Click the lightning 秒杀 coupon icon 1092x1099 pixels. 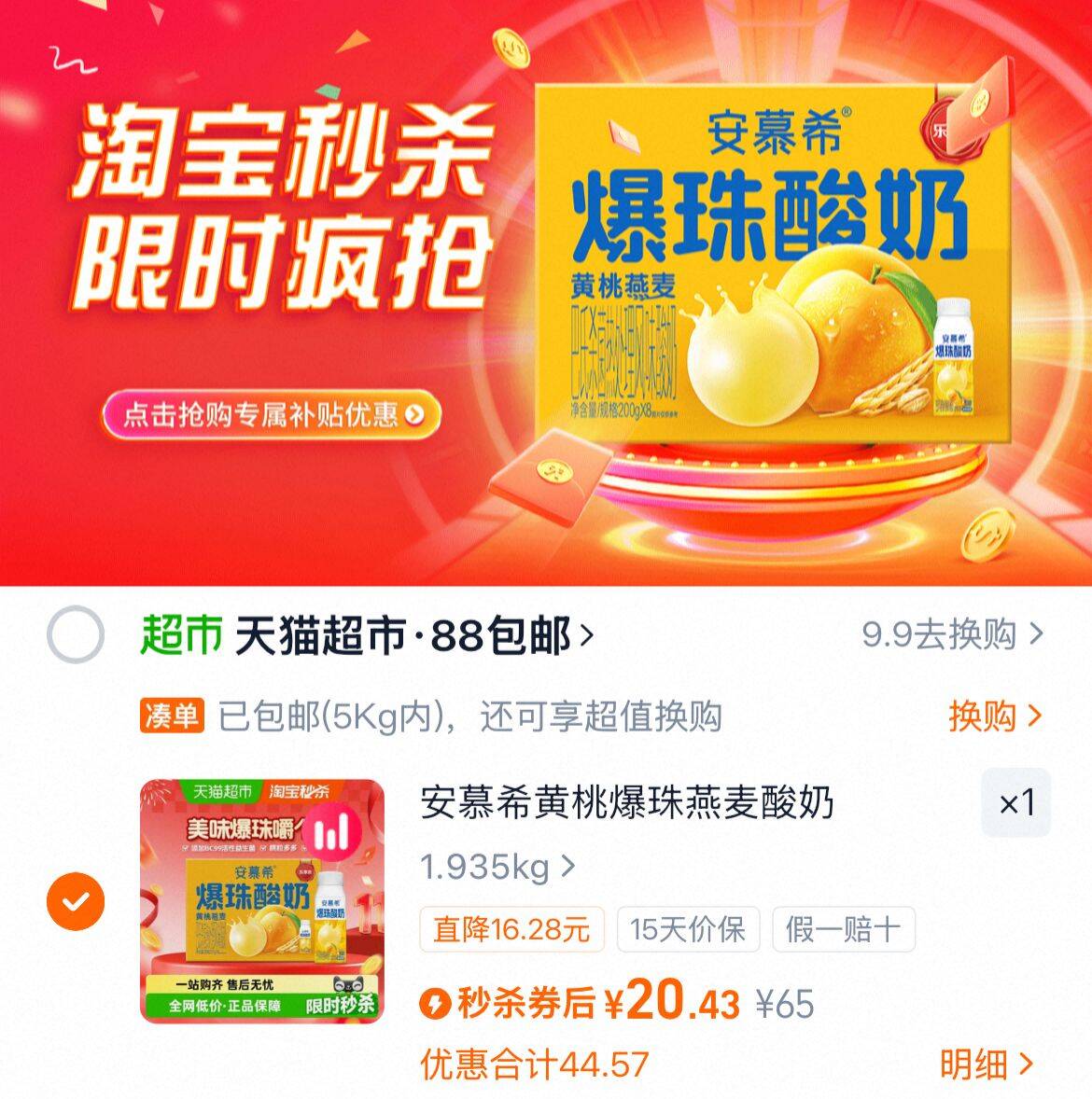click(435, 1006)
